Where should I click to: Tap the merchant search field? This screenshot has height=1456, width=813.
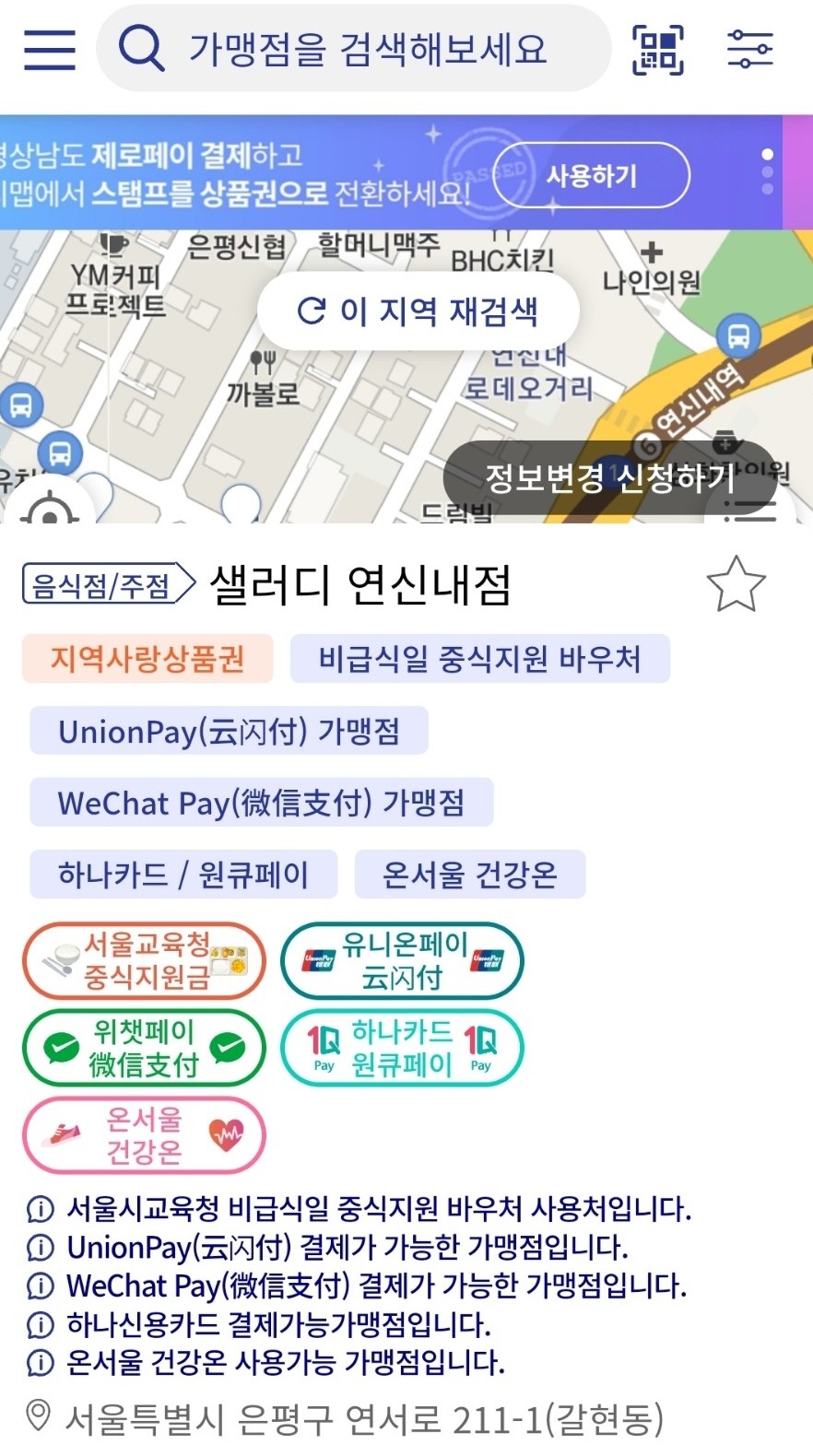[367, 49]
